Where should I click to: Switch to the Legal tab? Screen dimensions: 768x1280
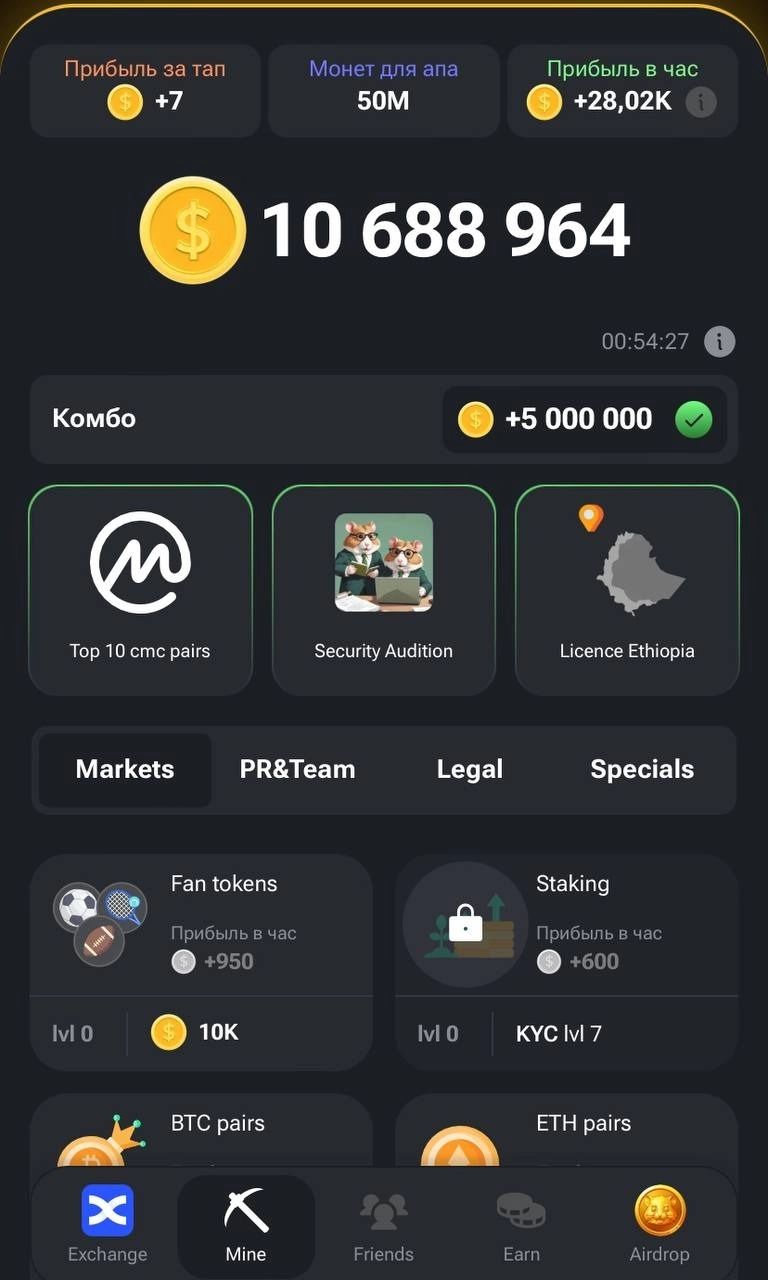tap(469, 769)
